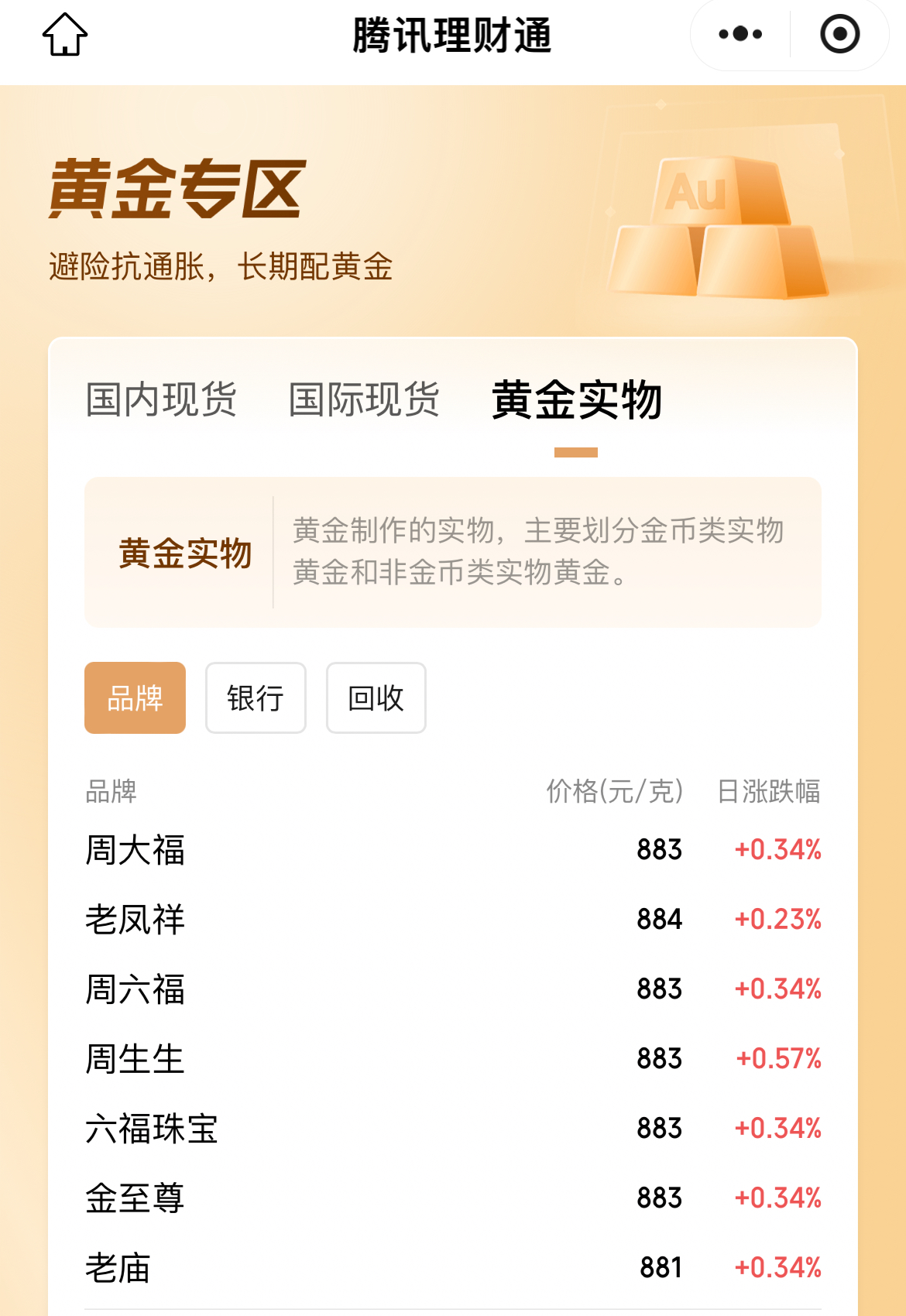Image resolution: width=906 pixels, height=1316 pixels.
Task: Select the 黄金实物 tab
Action: (x=576, y=399)
